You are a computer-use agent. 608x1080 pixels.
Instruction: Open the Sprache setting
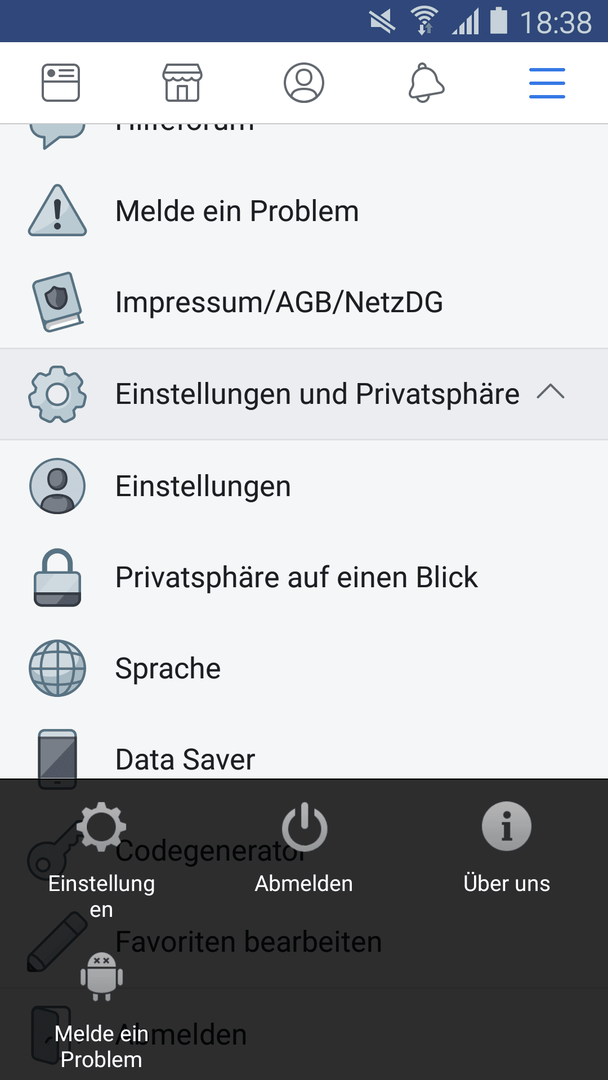coord(304,668)
